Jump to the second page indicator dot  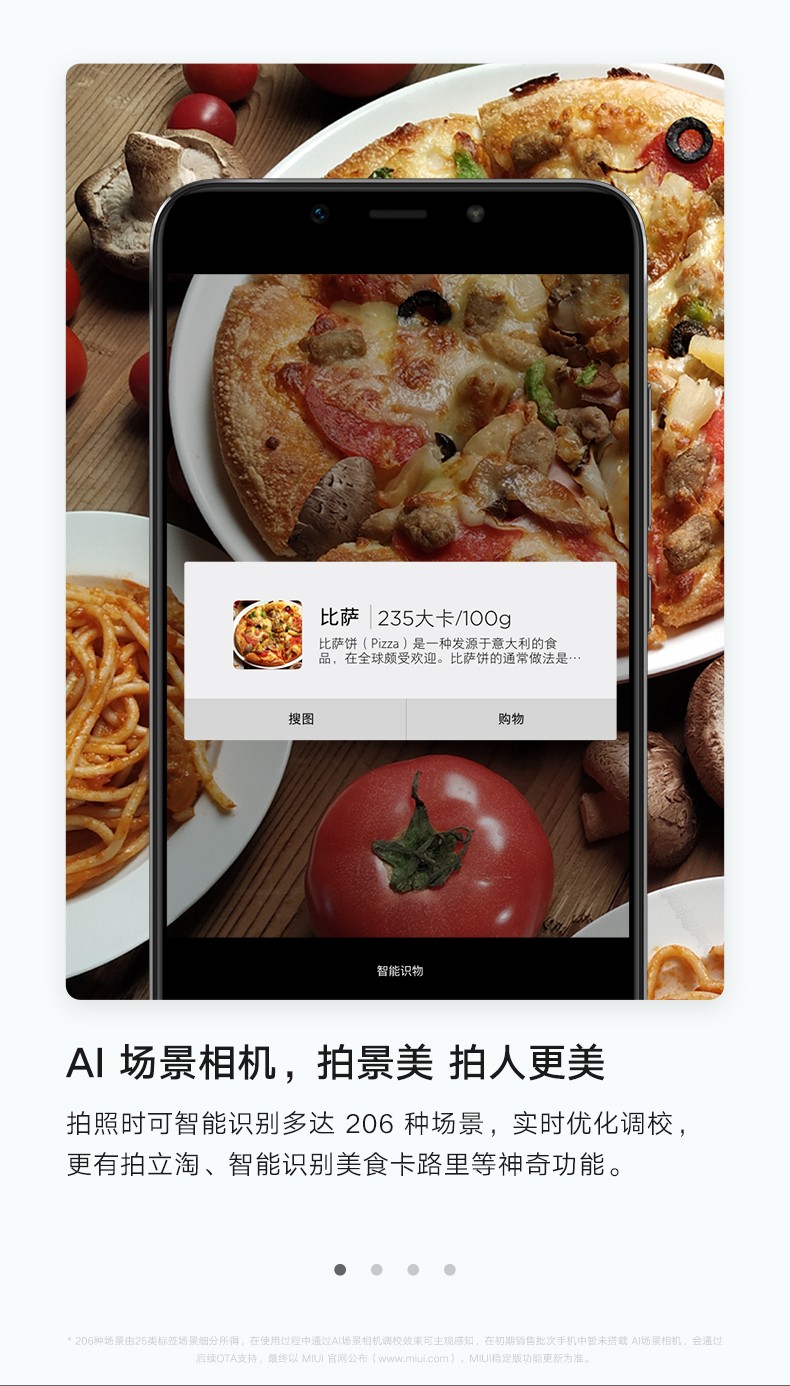(x=376, y=1269)
